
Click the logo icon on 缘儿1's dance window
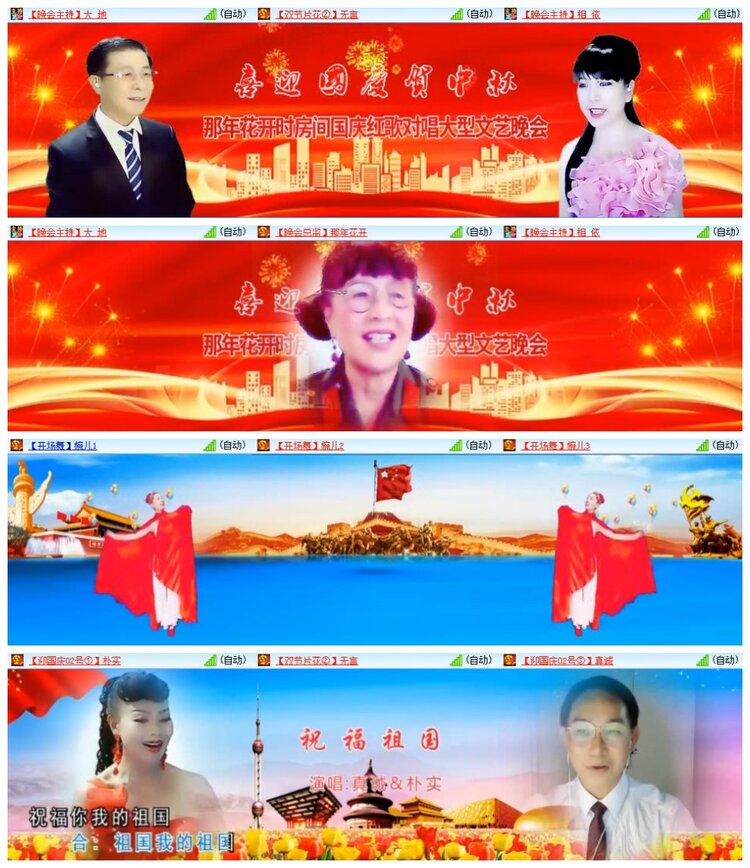pyautogui.click(x=15, y=444)
